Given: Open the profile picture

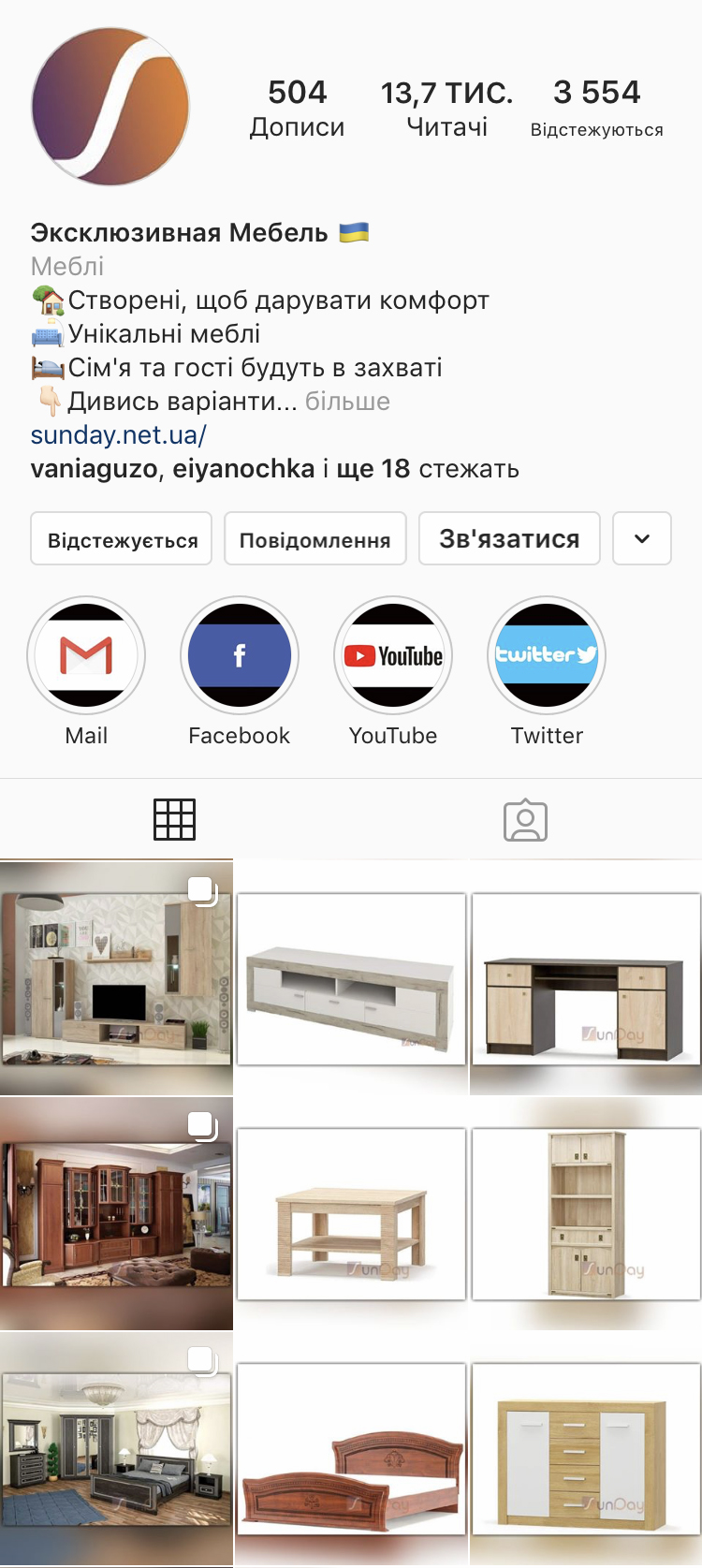Looking at the screenshot, I should pyautogui.click(x=110, y=107).
